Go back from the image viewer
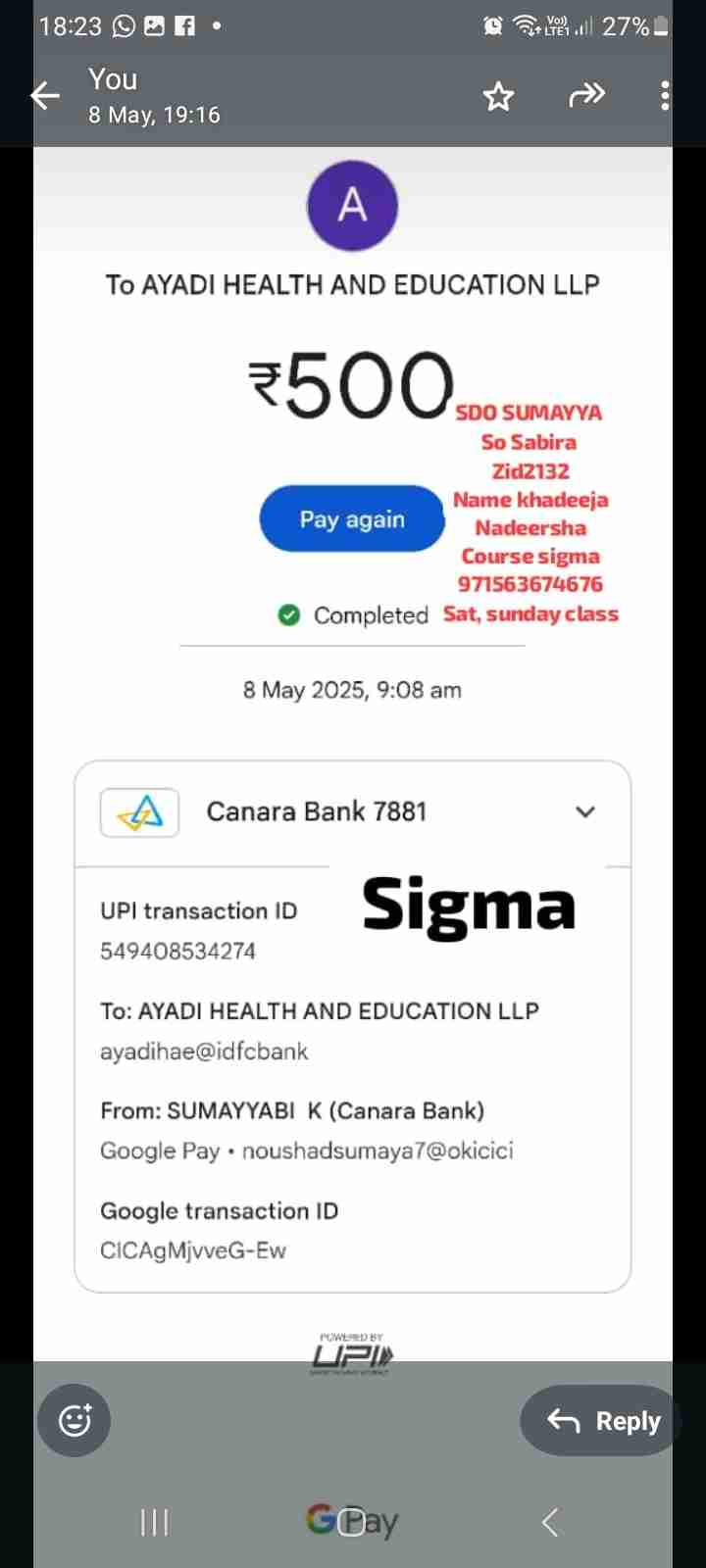This screenshot has height=1568, width=706. tap(45, 96)
